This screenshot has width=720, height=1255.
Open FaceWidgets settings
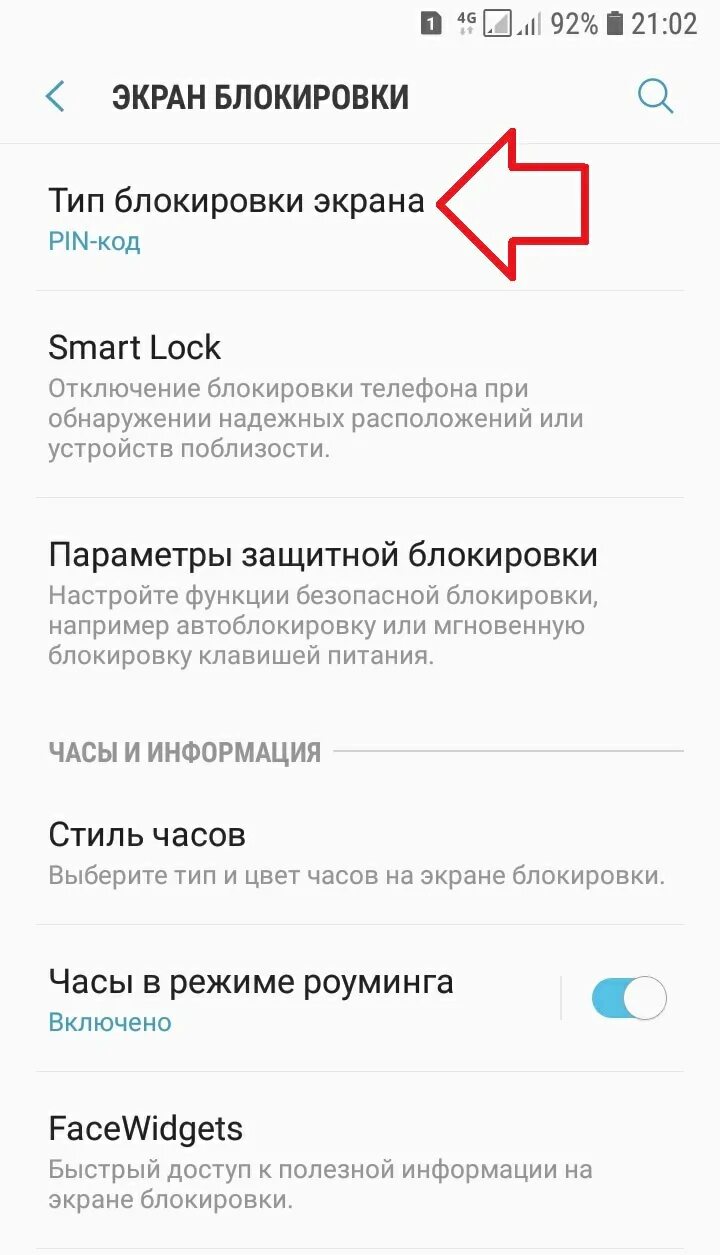[x=360, y=1158]
